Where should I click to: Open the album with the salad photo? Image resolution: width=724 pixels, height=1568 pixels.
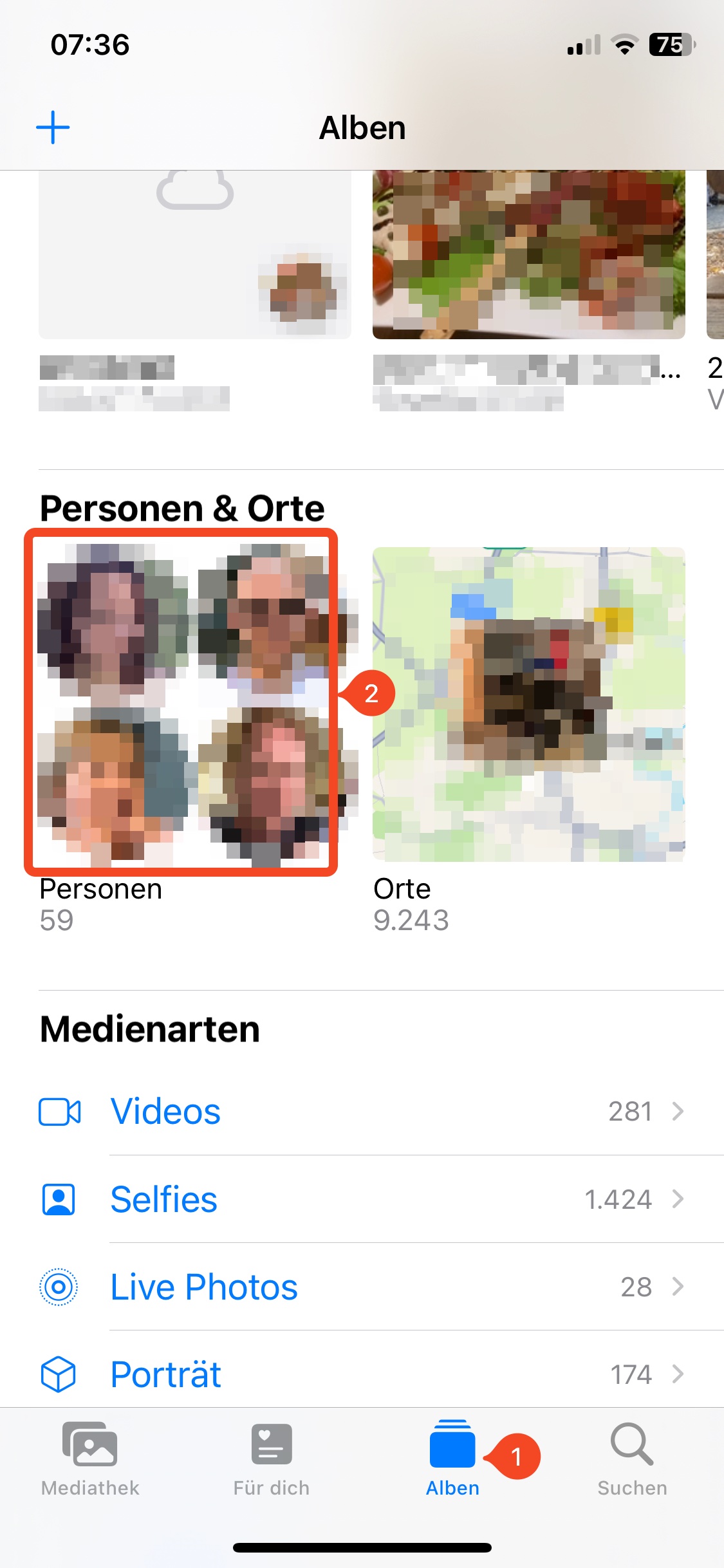pyautogui.click(x=528, y=254)
